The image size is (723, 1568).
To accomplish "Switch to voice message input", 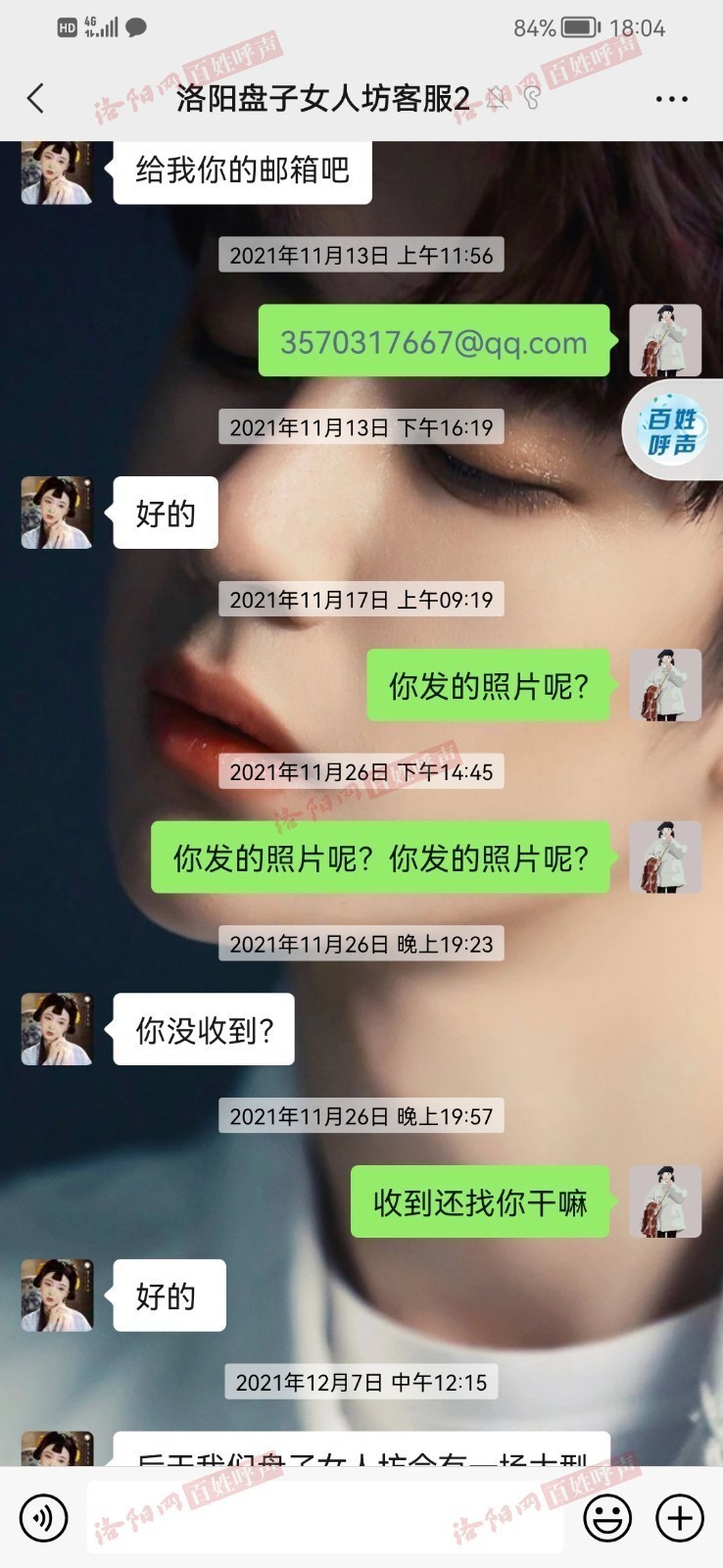I will click(44, 1517).
